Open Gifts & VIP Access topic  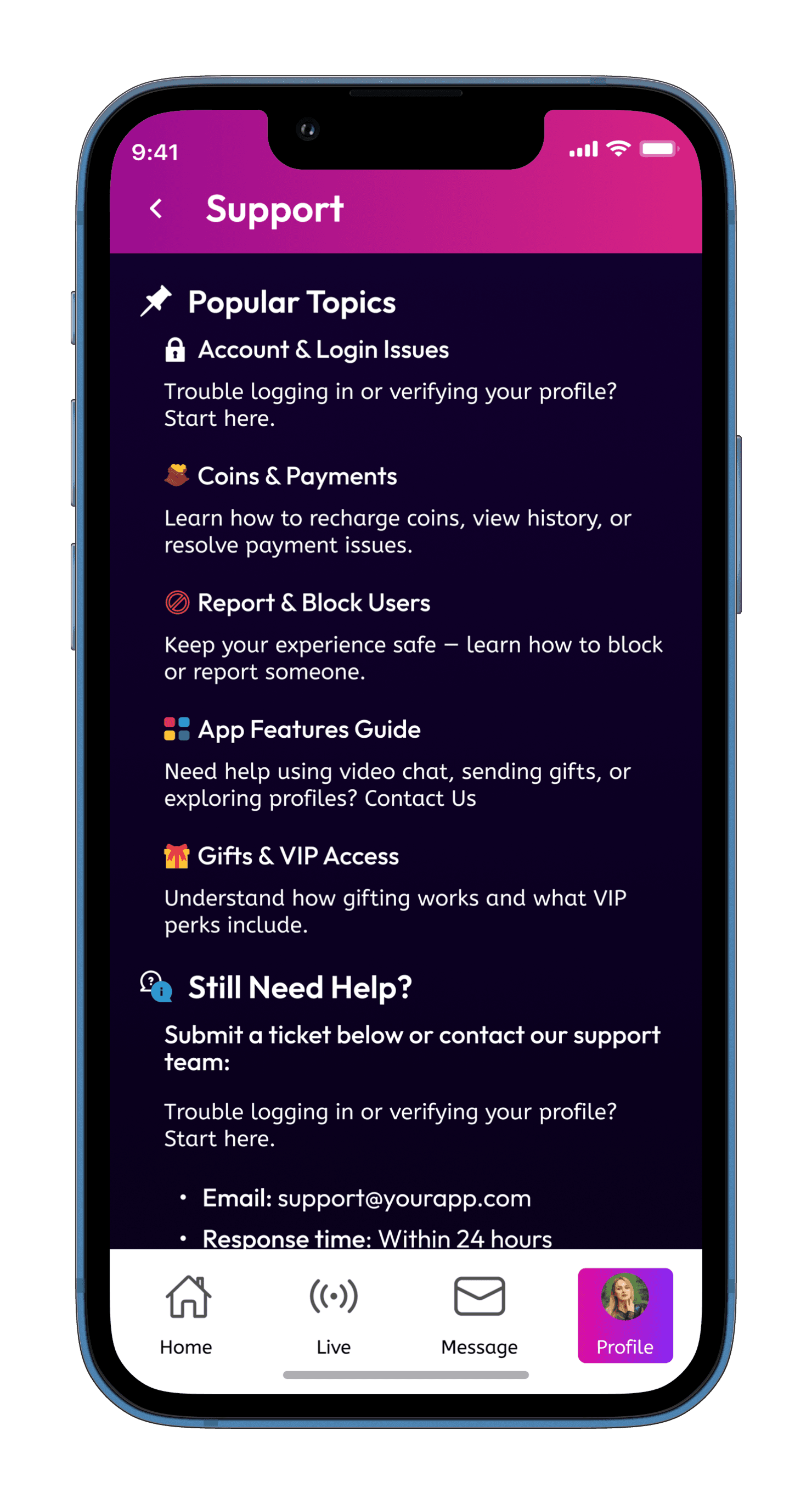point(298,856)
